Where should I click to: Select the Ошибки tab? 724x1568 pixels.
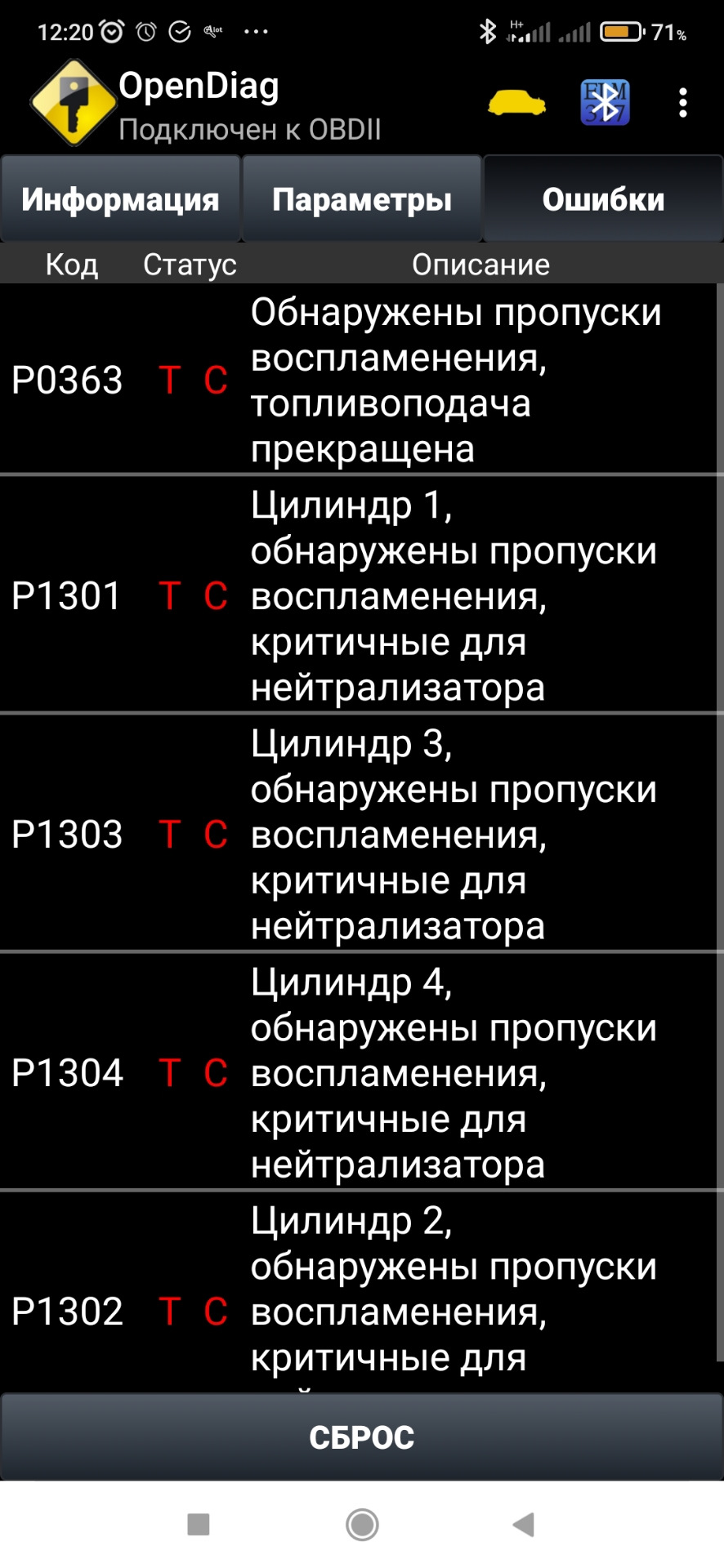[x=603, y=199]
